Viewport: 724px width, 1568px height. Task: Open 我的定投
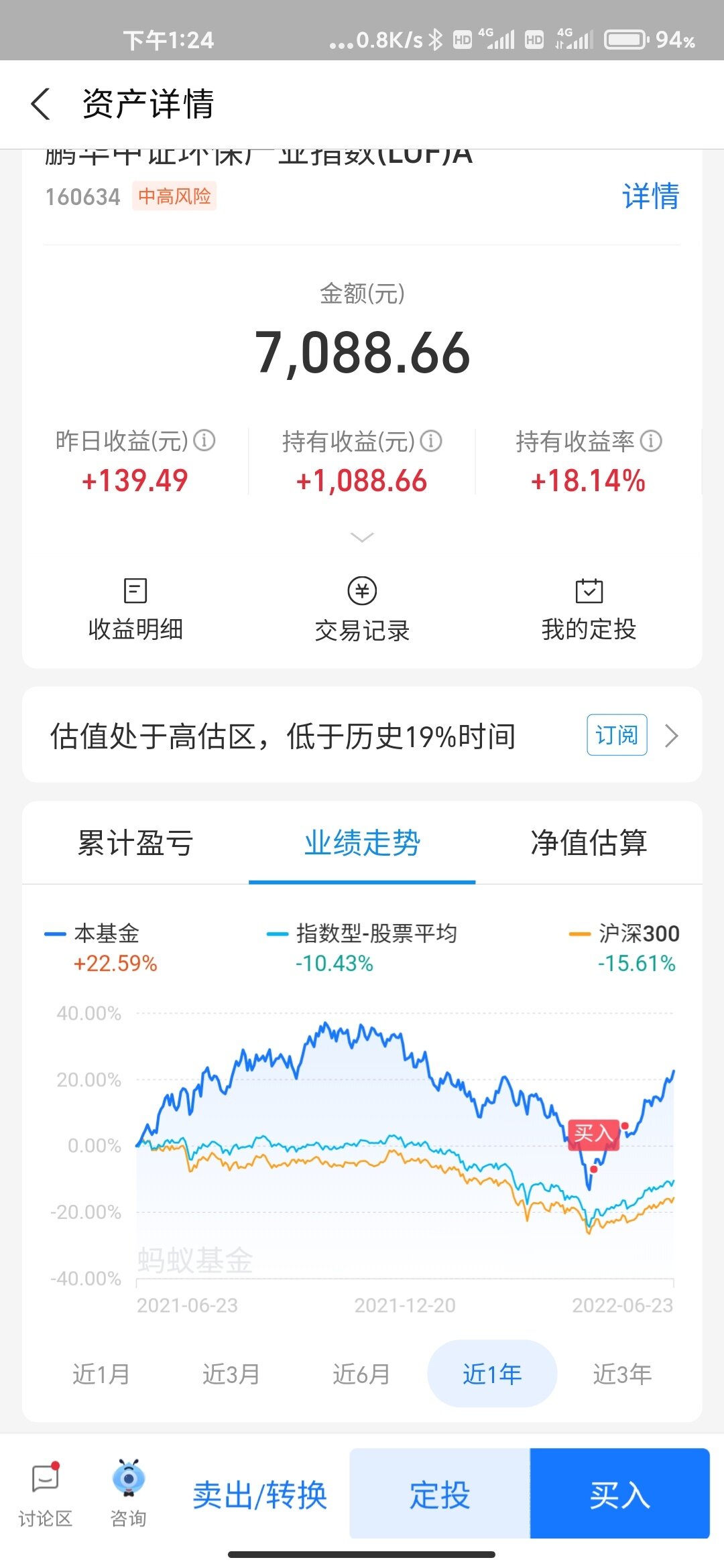(x=589, y=610)
